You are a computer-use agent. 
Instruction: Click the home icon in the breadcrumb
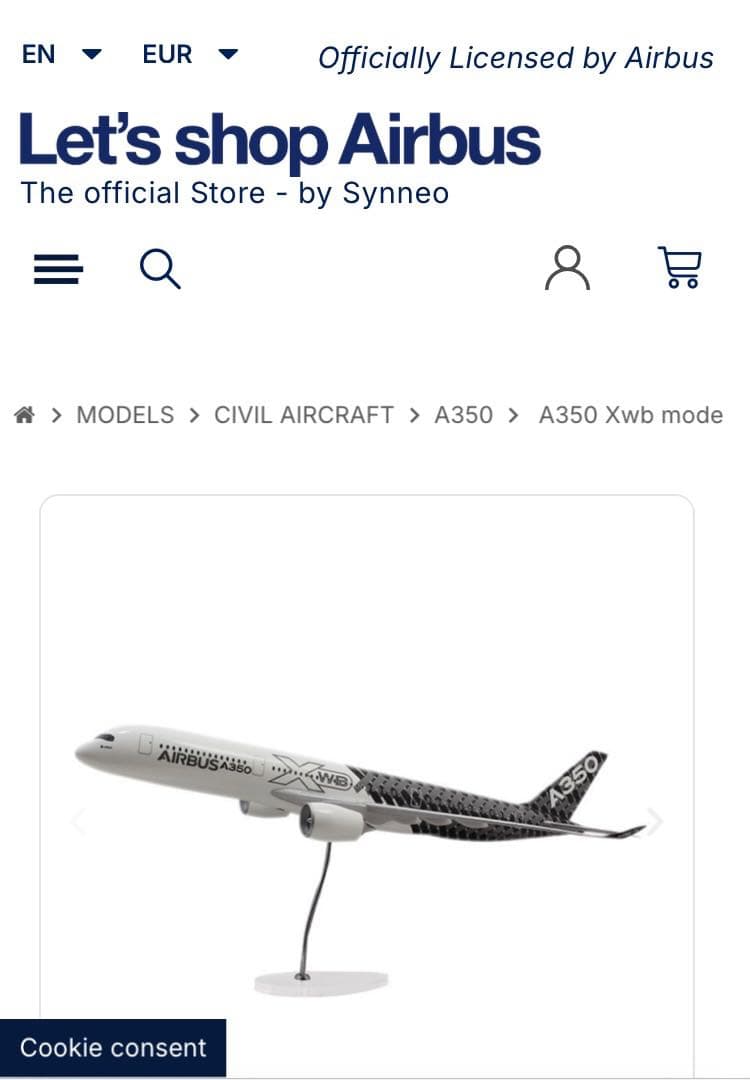(25, 414)
